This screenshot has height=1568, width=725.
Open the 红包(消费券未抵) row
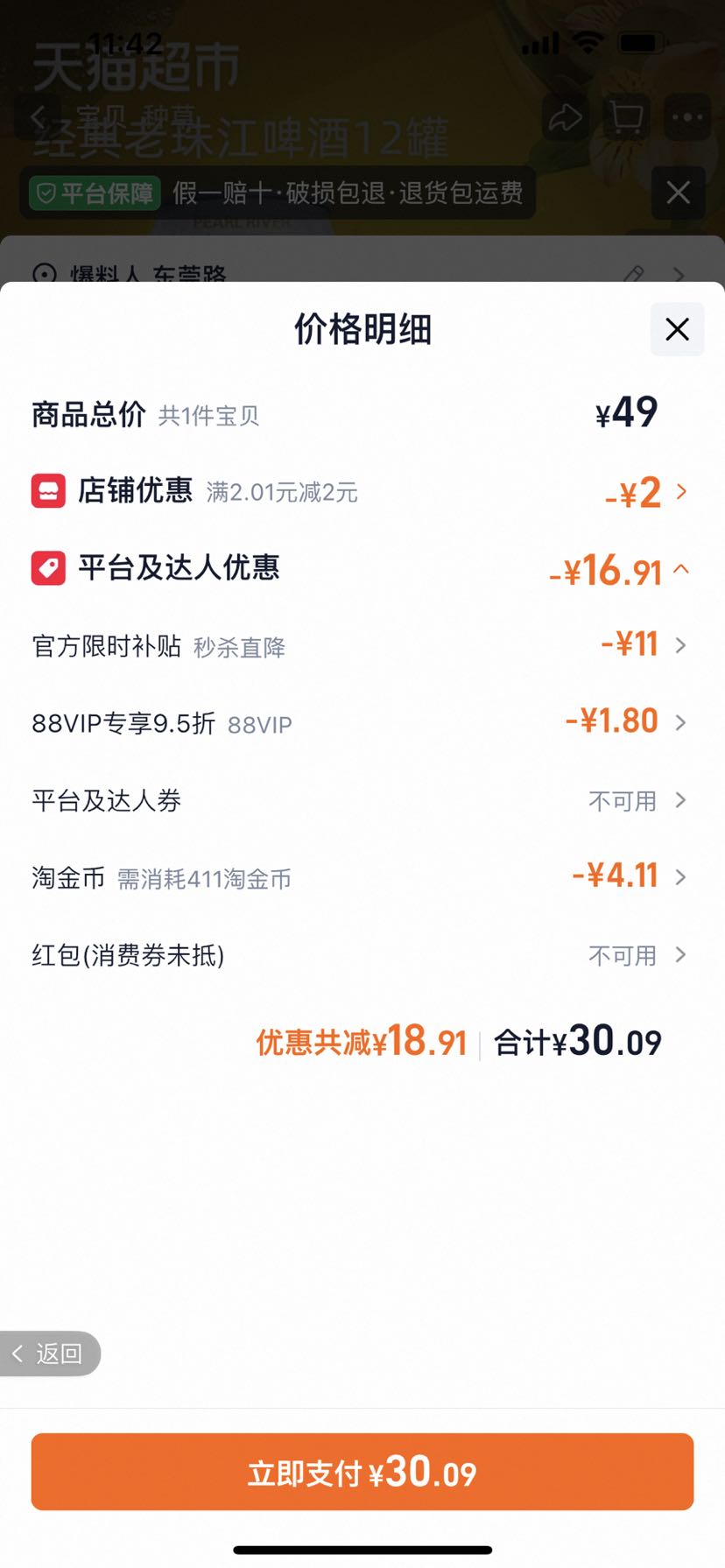[x=362, y=954]
